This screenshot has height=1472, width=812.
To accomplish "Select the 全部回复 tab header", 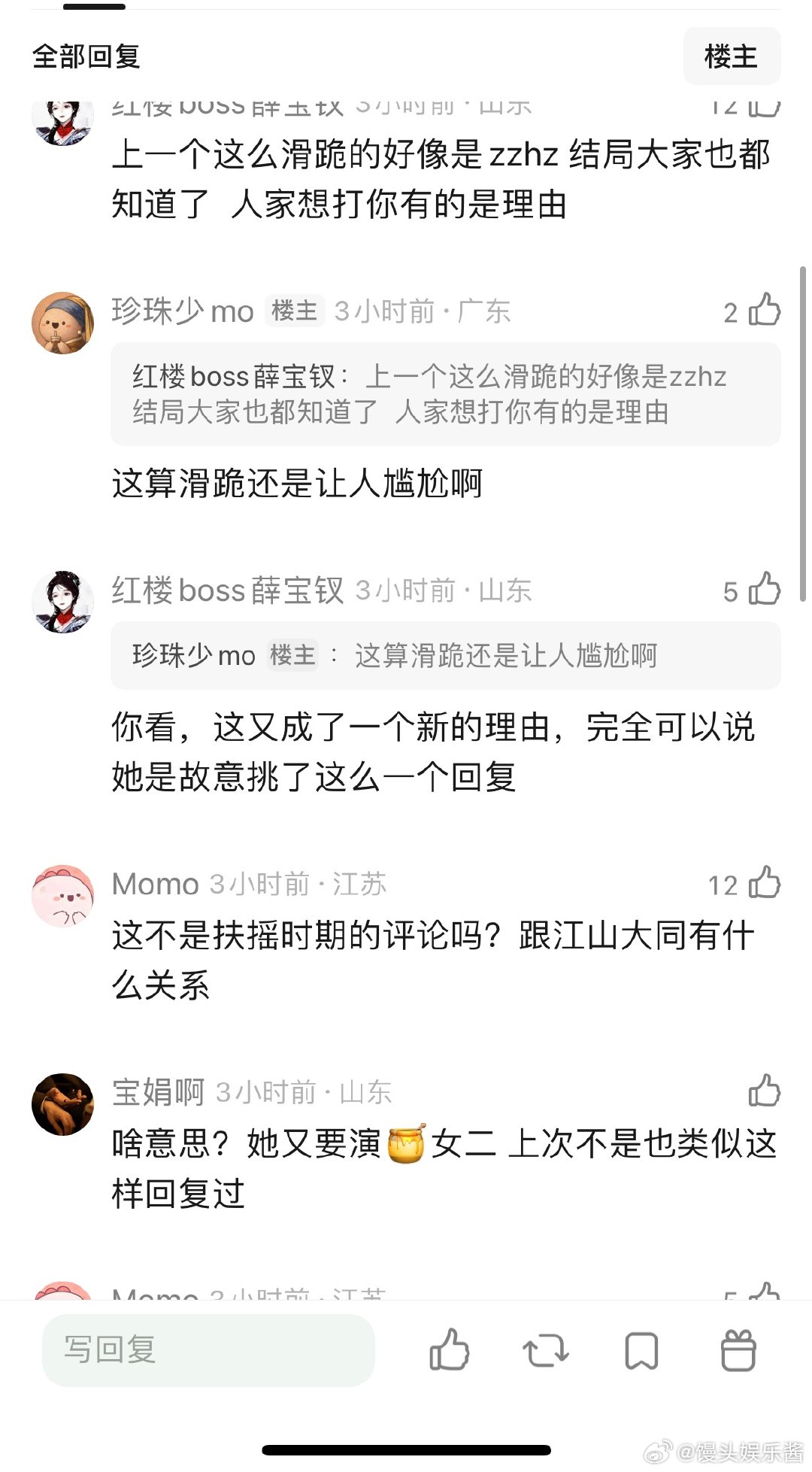I will coord(87,56).
